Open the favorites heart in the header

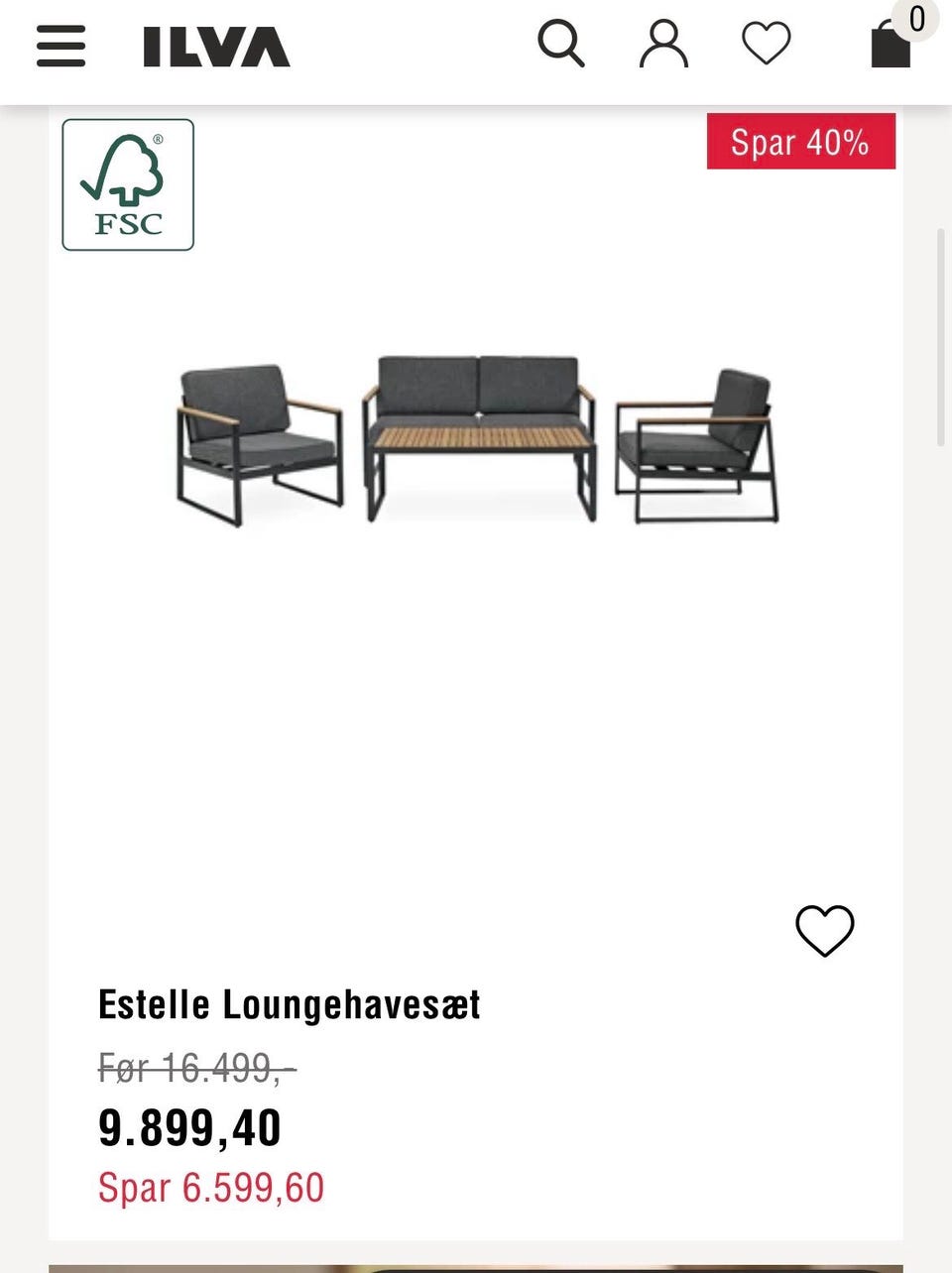pyautogui.click(x=765, y=44)
